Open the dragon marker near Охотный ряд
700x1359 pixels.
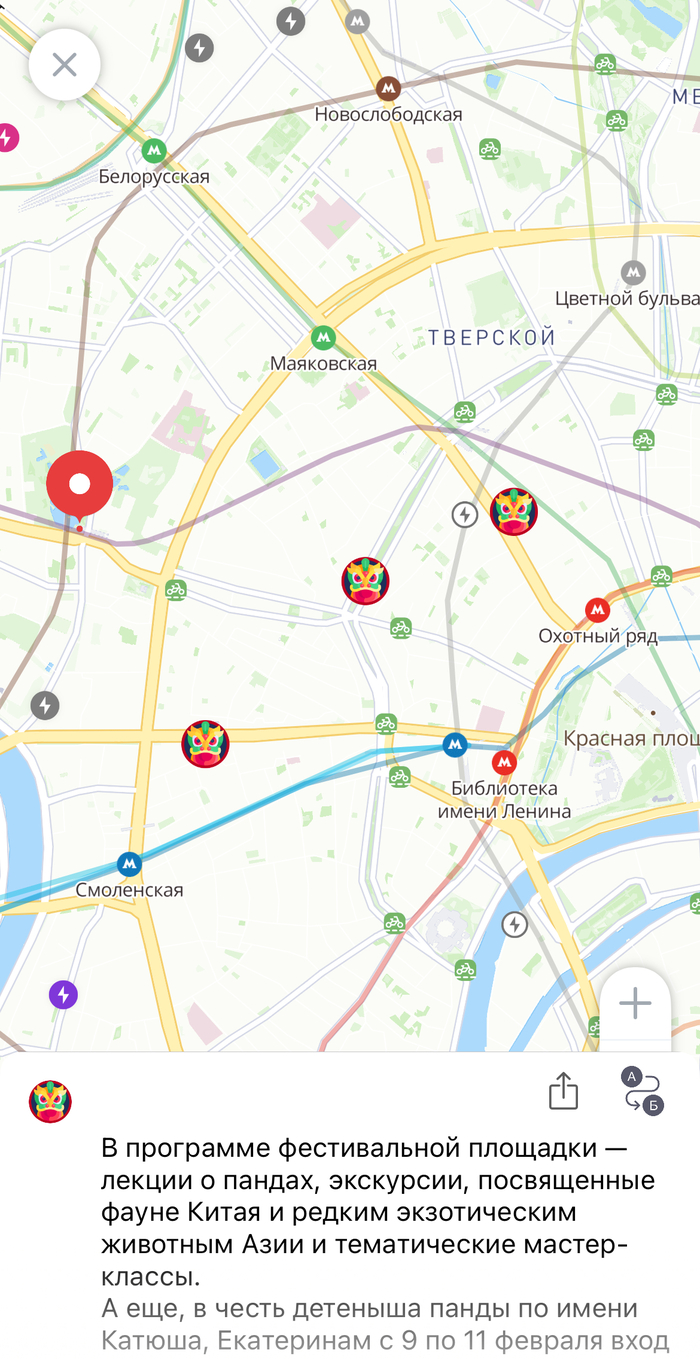click(514, 512)
